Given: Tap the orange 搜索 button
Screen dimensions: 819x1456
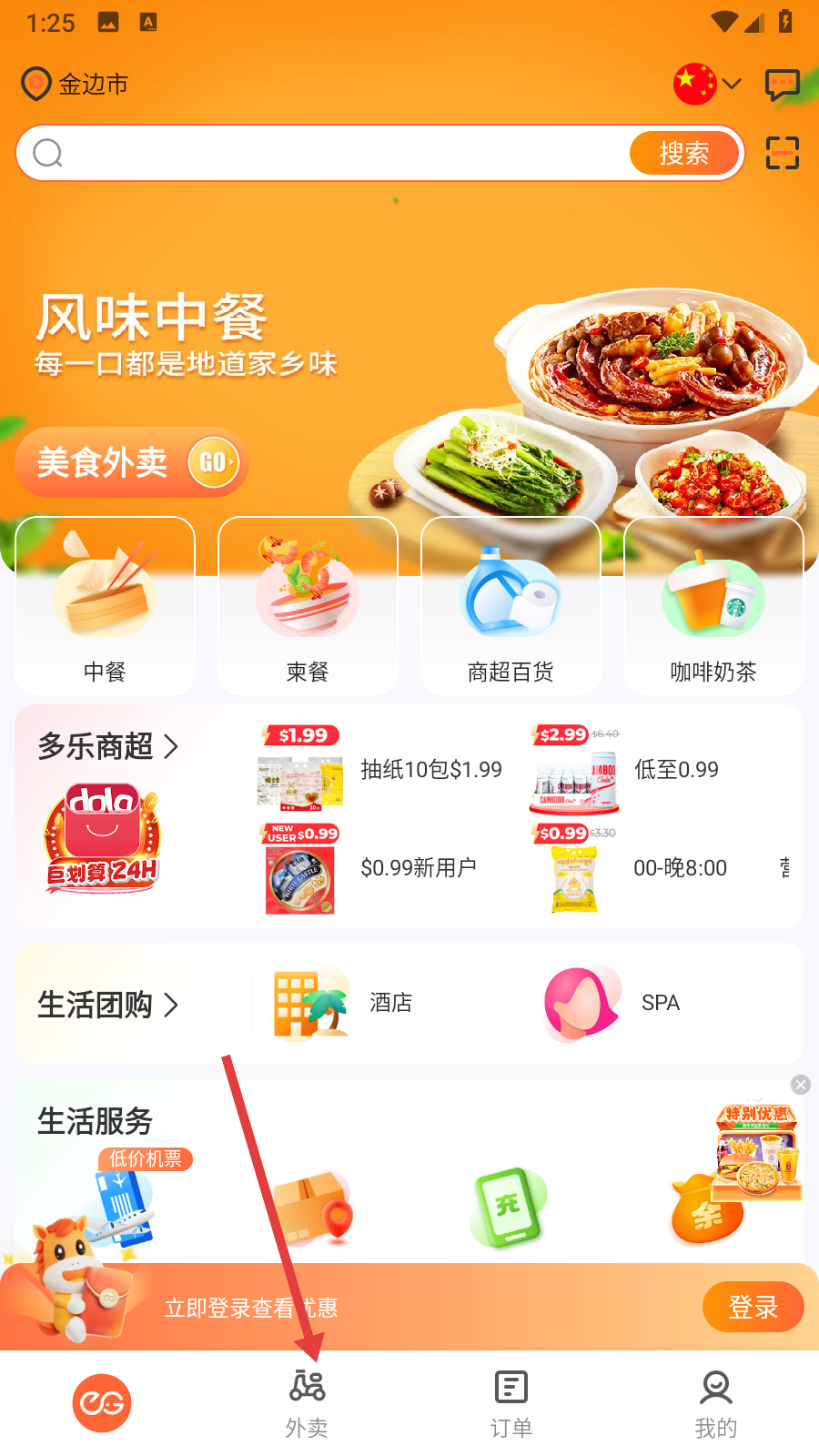Looking at the screenshot, I should tap(684, 153).
